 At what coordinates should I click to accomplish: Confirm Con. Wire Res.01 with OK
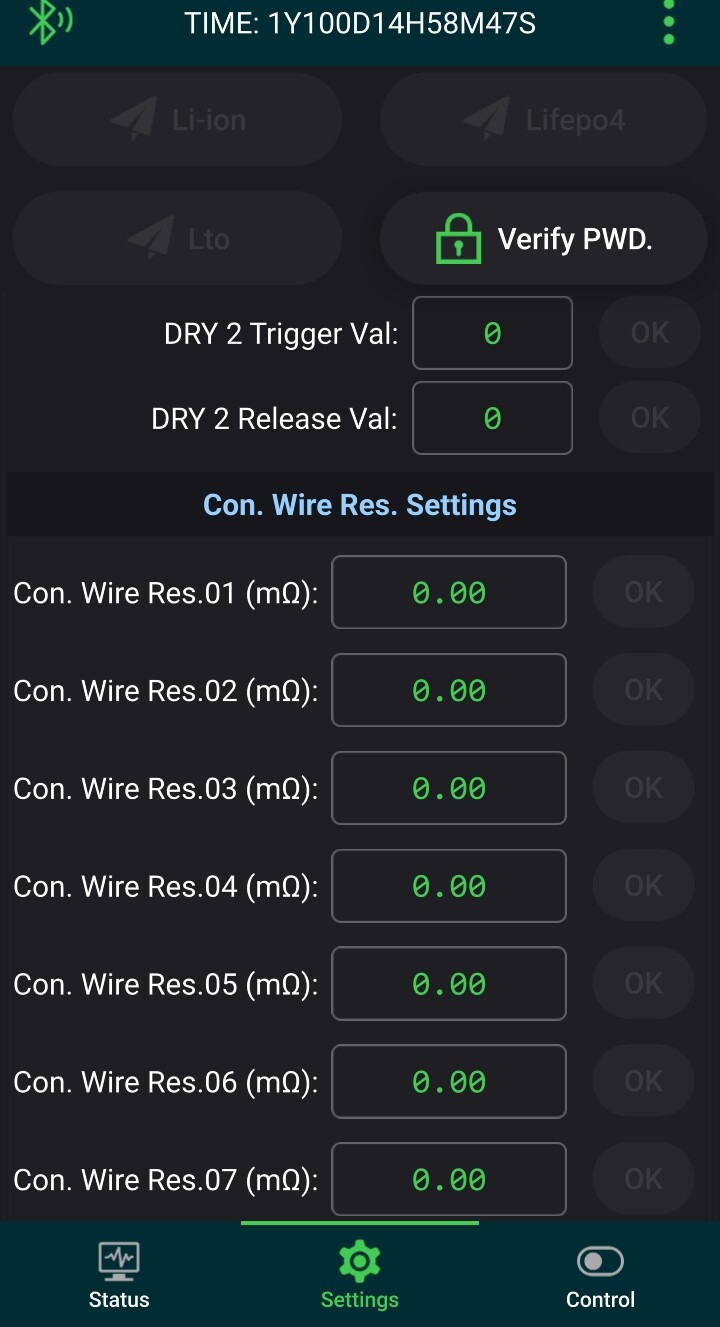coord(644,593)
